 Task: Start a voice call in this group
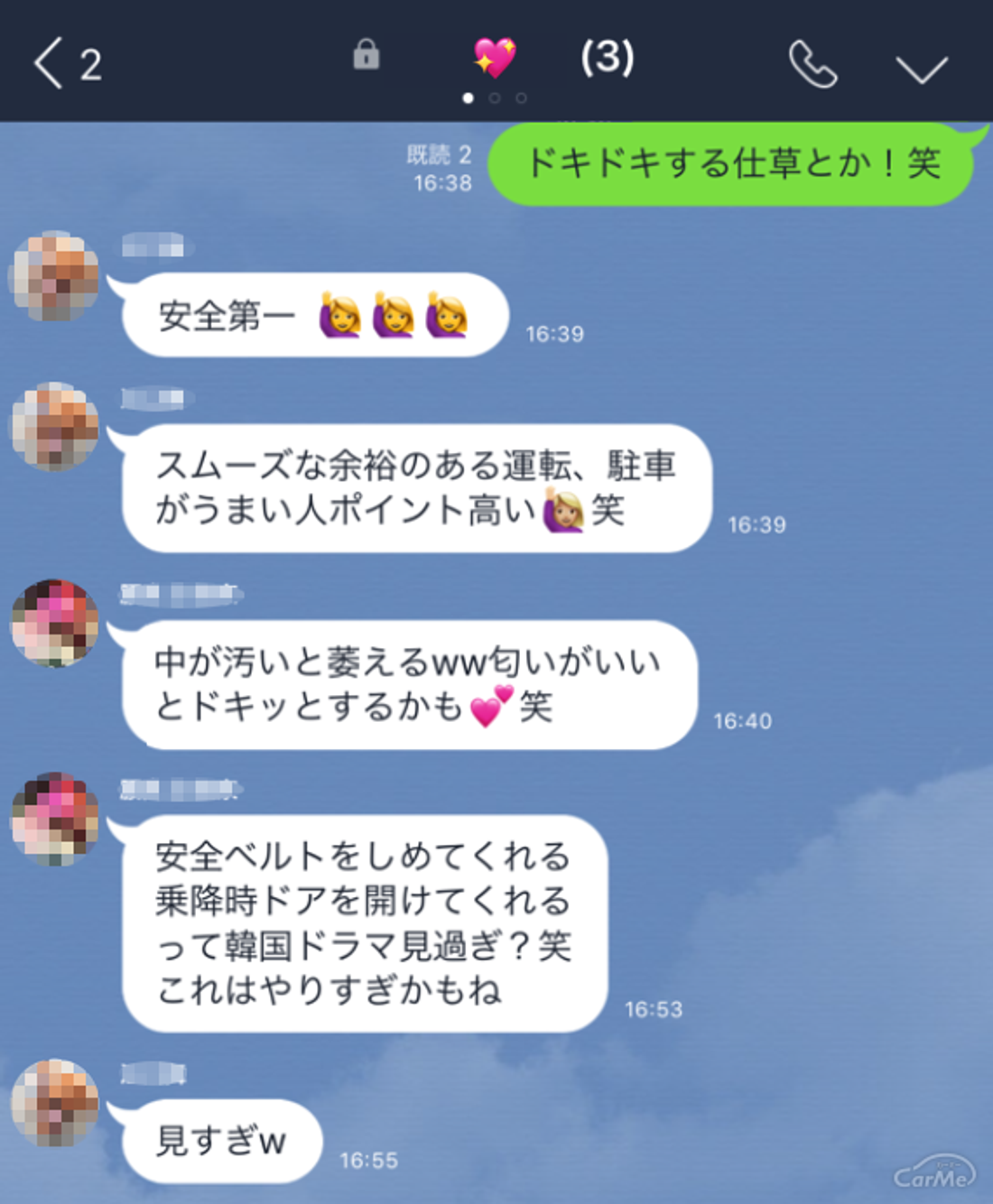tap(812, 65)
